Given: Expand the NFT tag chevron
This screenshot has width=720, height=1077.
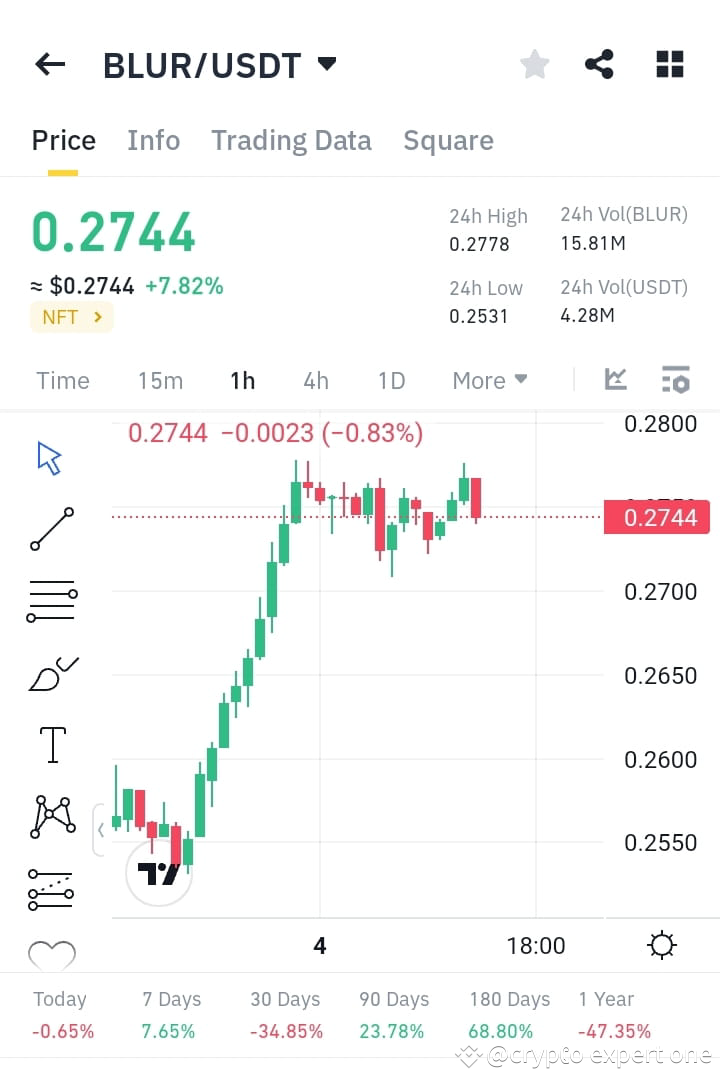Looking at the screenshot, I should coord(96,317).
